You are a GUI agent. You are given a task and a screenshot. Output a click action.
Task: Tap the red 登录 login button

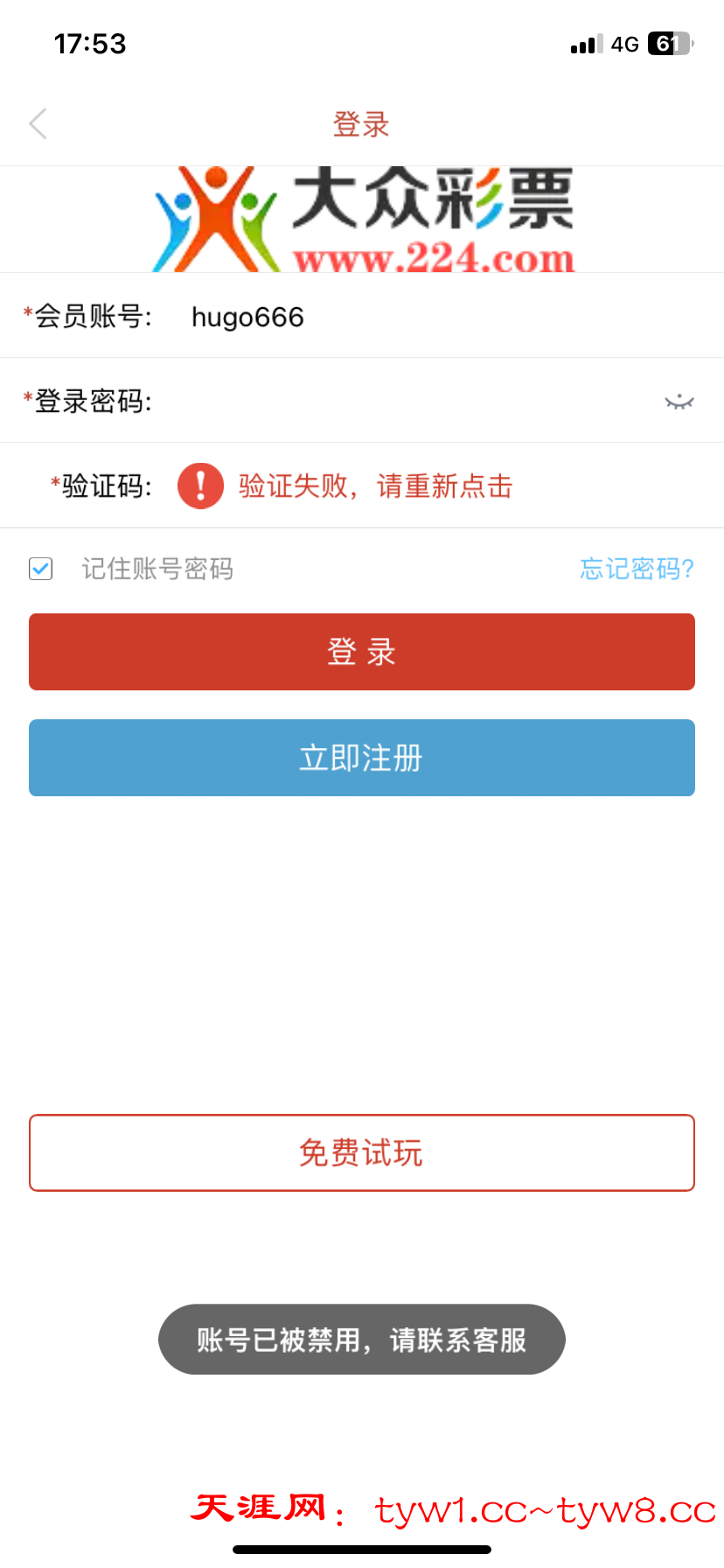[362, 652]
